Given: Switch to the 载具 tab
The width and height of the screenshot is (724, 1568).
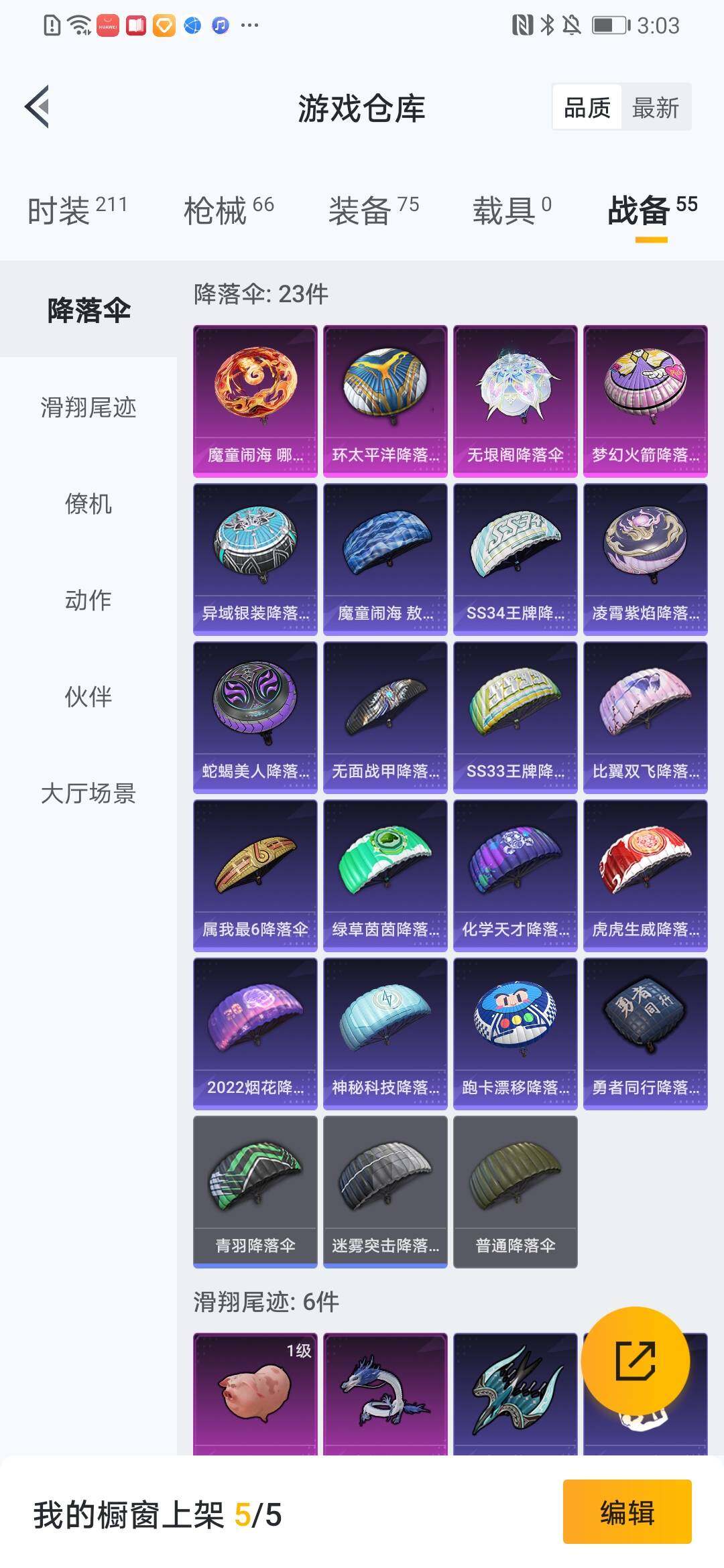Looking at the screenshot, I should [511, 210].
